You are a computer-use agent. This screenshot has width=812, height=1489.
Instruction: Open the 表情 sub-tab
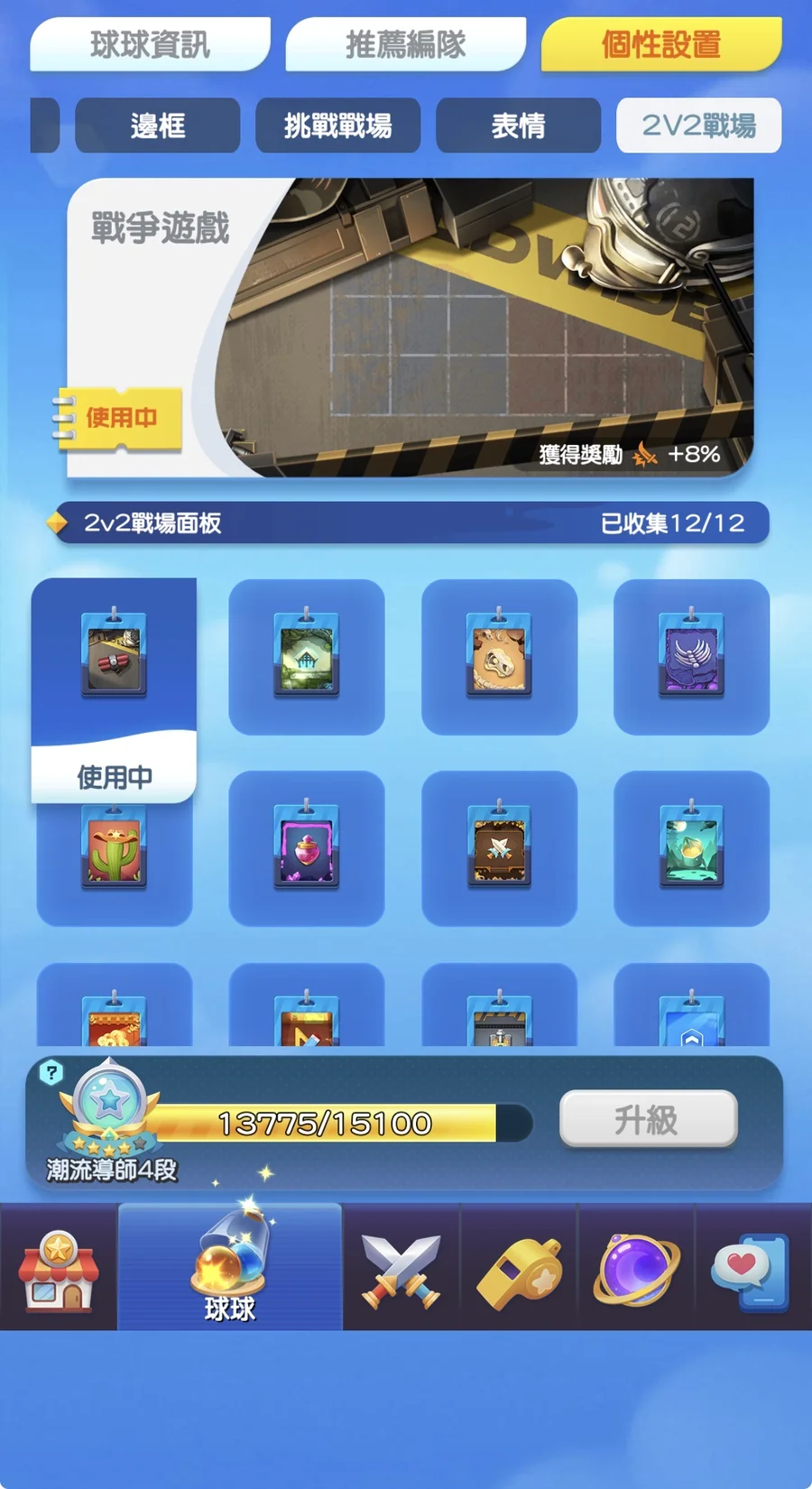[518, 125]
